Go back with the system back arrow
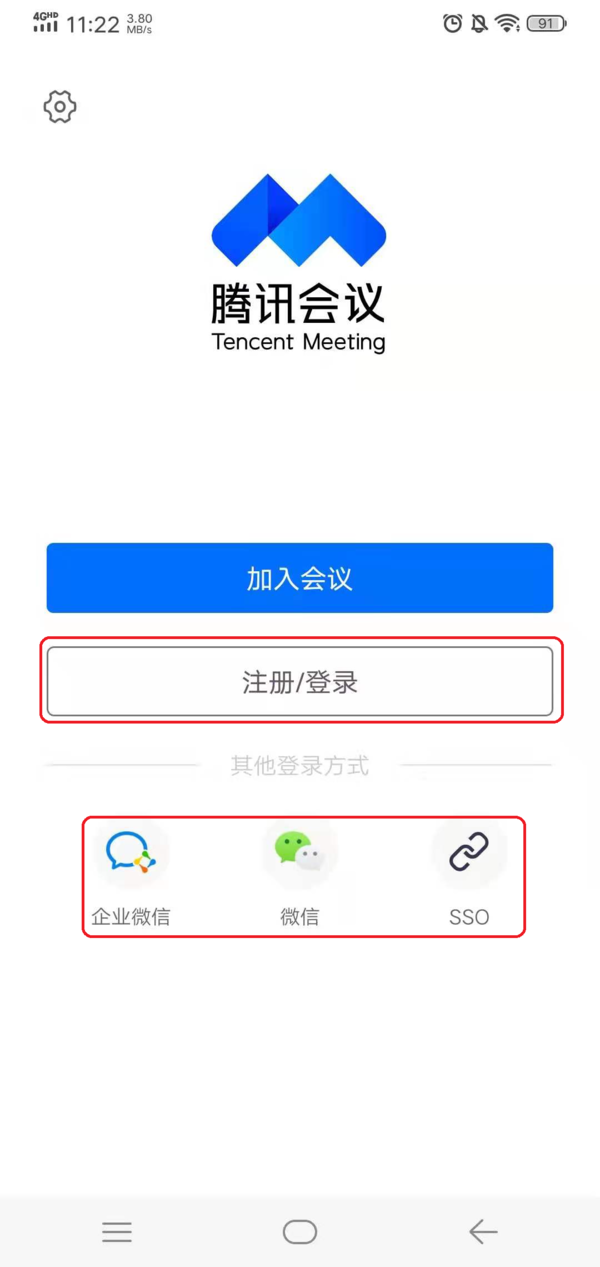Screen dimensions: 600x1267 click(483, 1231)
